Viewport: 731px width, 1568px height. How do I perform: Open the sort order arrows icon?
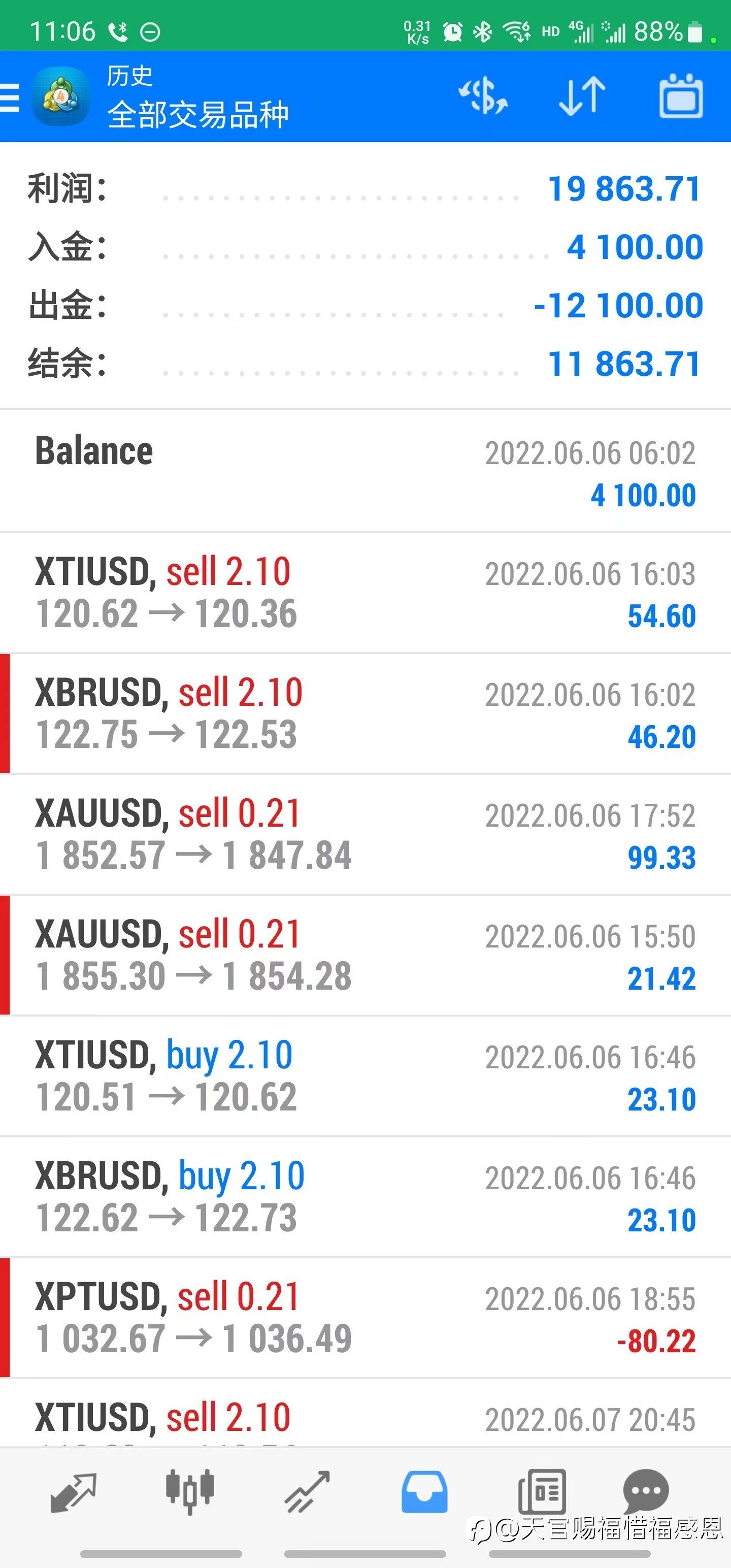pyautogui.click(x=582, y=96)
